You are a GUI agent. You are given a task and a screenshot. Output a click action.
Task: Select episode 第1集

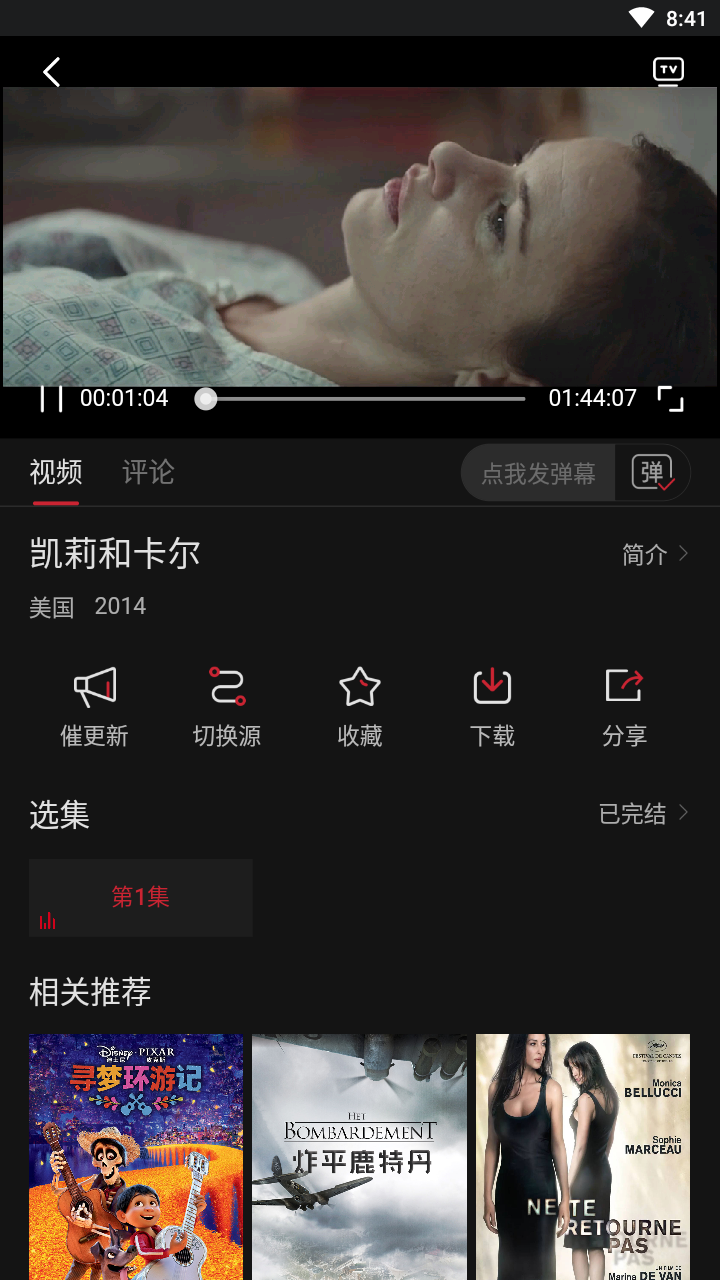coord(141,897)
